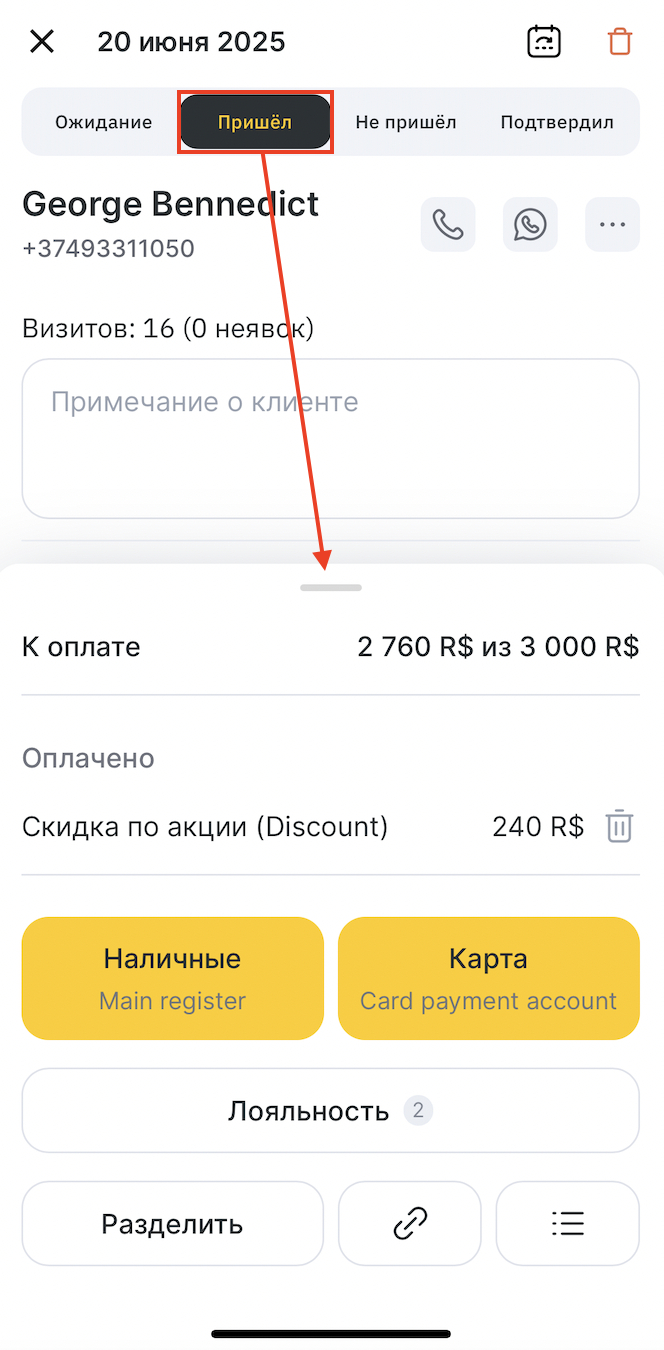Open the reschedule calendar icon

544,42
